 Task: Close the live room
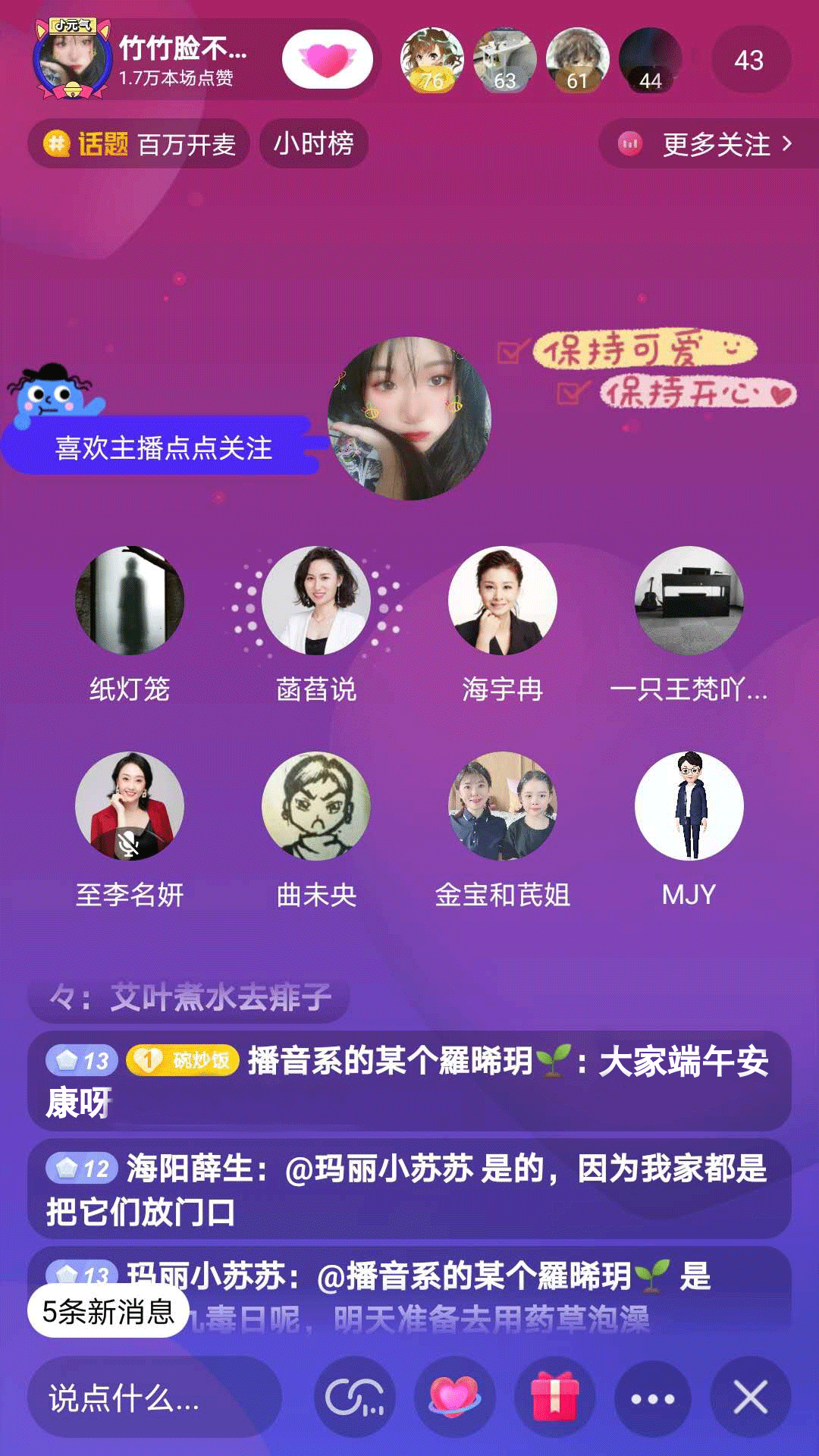tap(750, 1398)
